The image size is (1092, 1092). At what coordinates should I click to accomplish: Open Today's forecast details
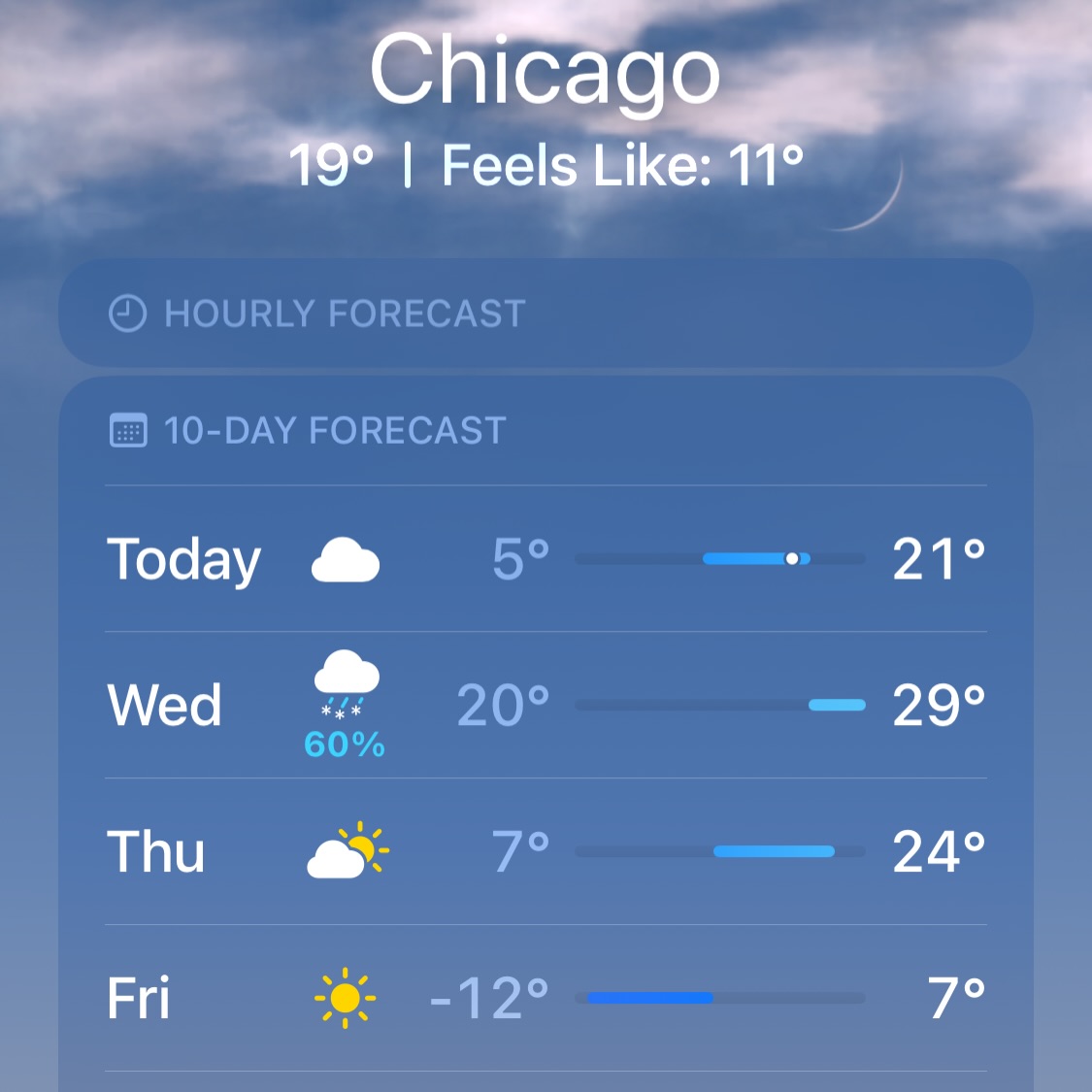coord(546,559)
